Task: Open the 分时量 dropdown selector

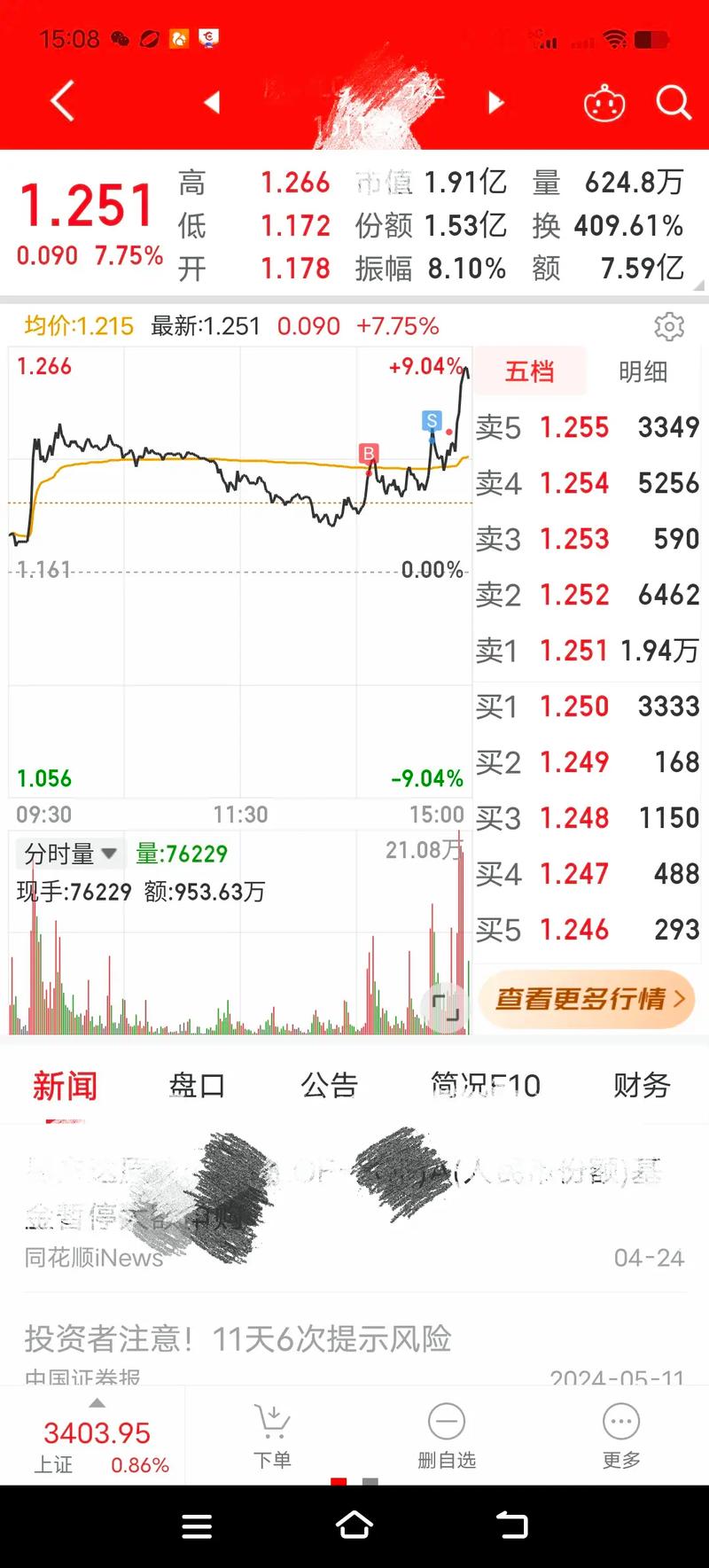Action: click(70, 854)
